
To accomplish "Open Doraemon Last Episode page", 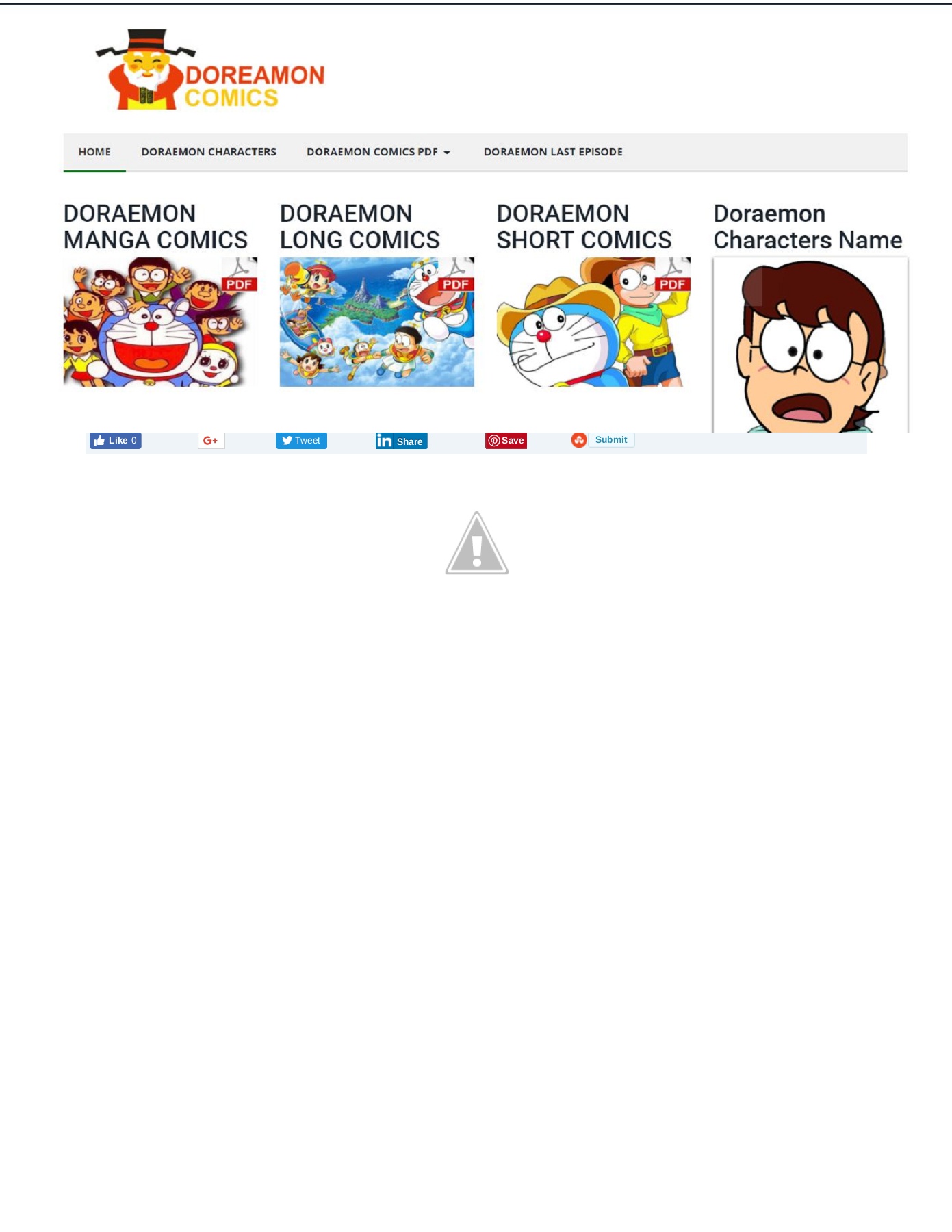I will coord(553,152).
